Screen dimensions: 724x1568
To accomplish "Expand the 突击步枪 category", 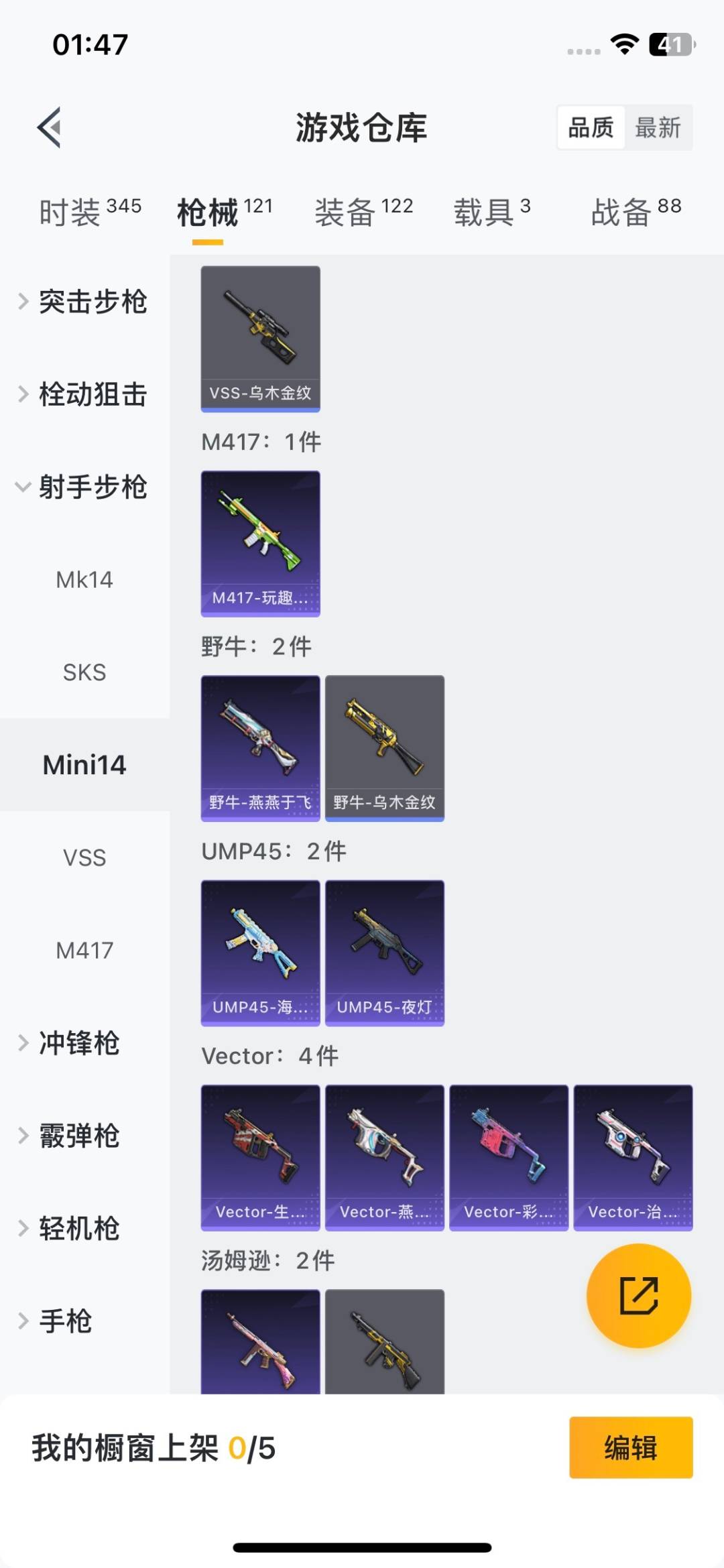I will (94, 302).
